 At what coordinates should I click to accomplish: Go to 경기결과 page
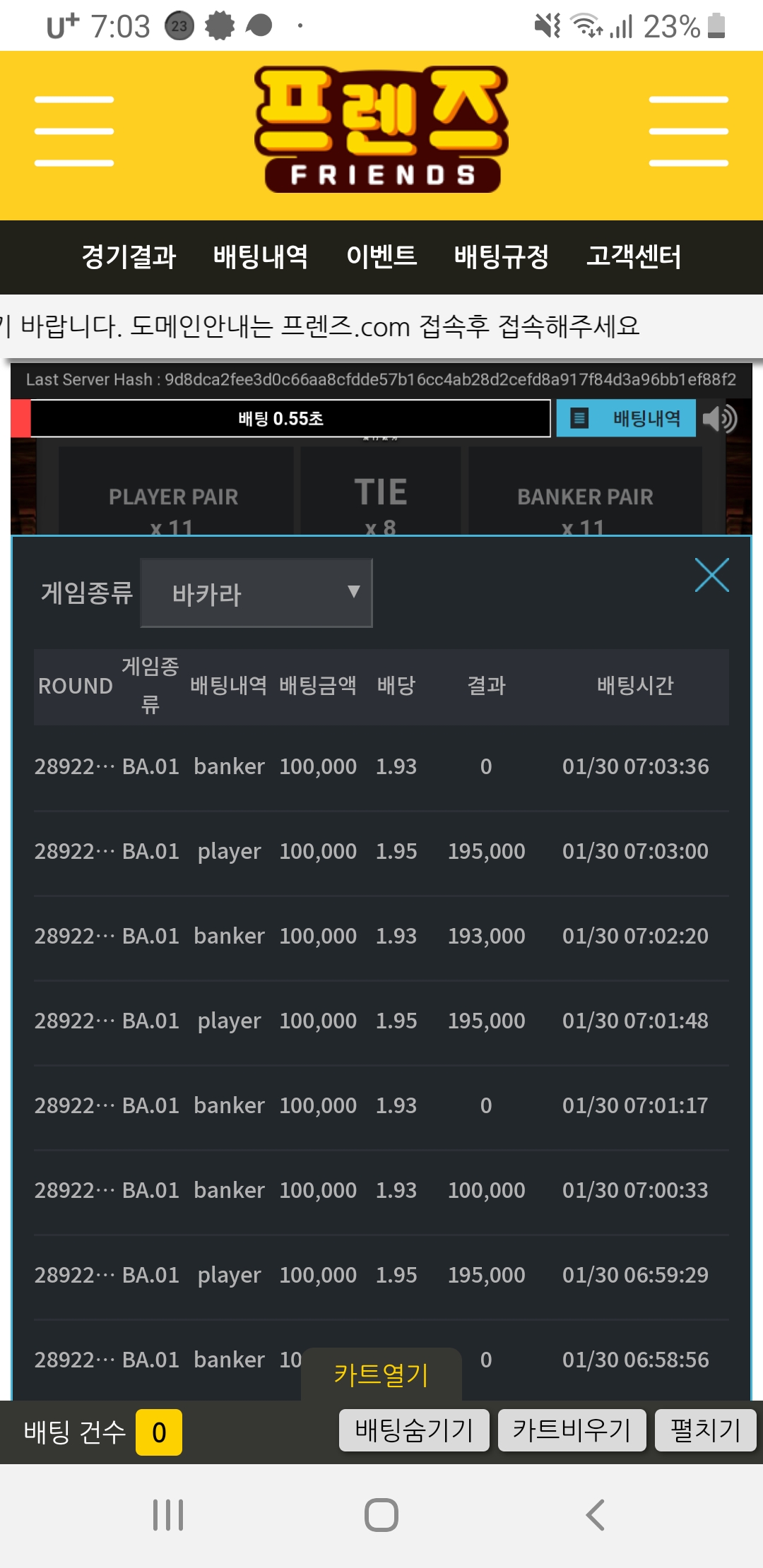point(129,256)
